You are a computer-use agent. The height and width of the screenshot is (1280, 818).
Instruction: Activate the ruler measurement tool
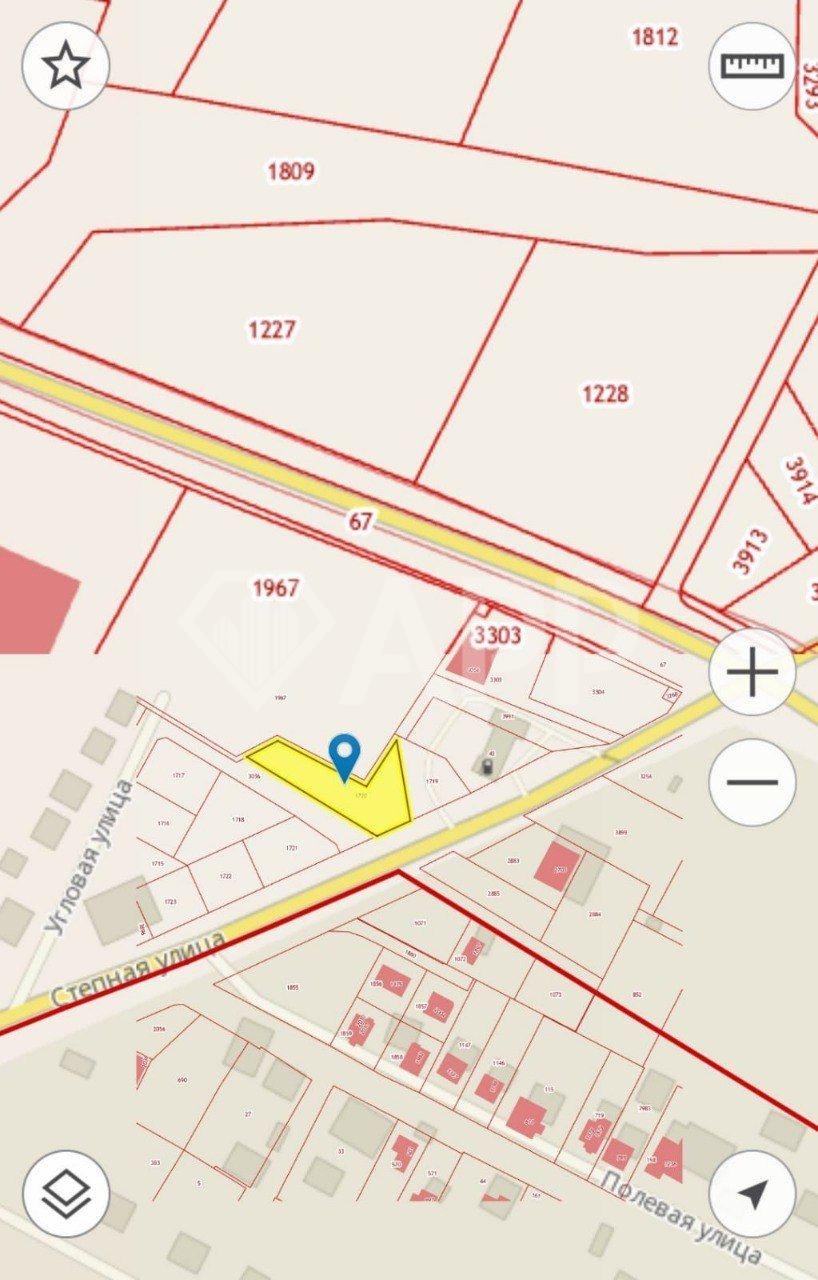(752, 65)
